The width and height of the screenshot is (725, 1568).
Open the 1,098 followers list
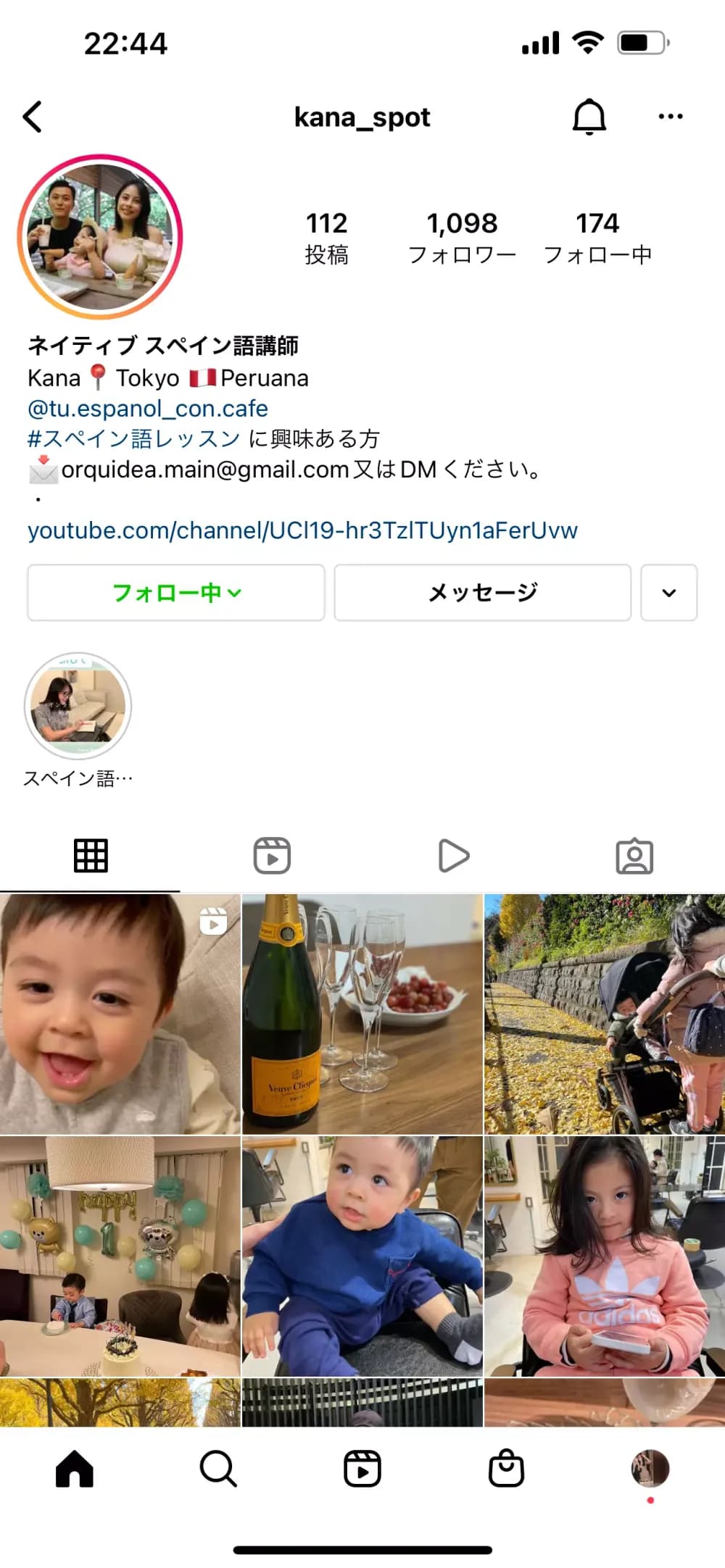[x=462, y=238]
